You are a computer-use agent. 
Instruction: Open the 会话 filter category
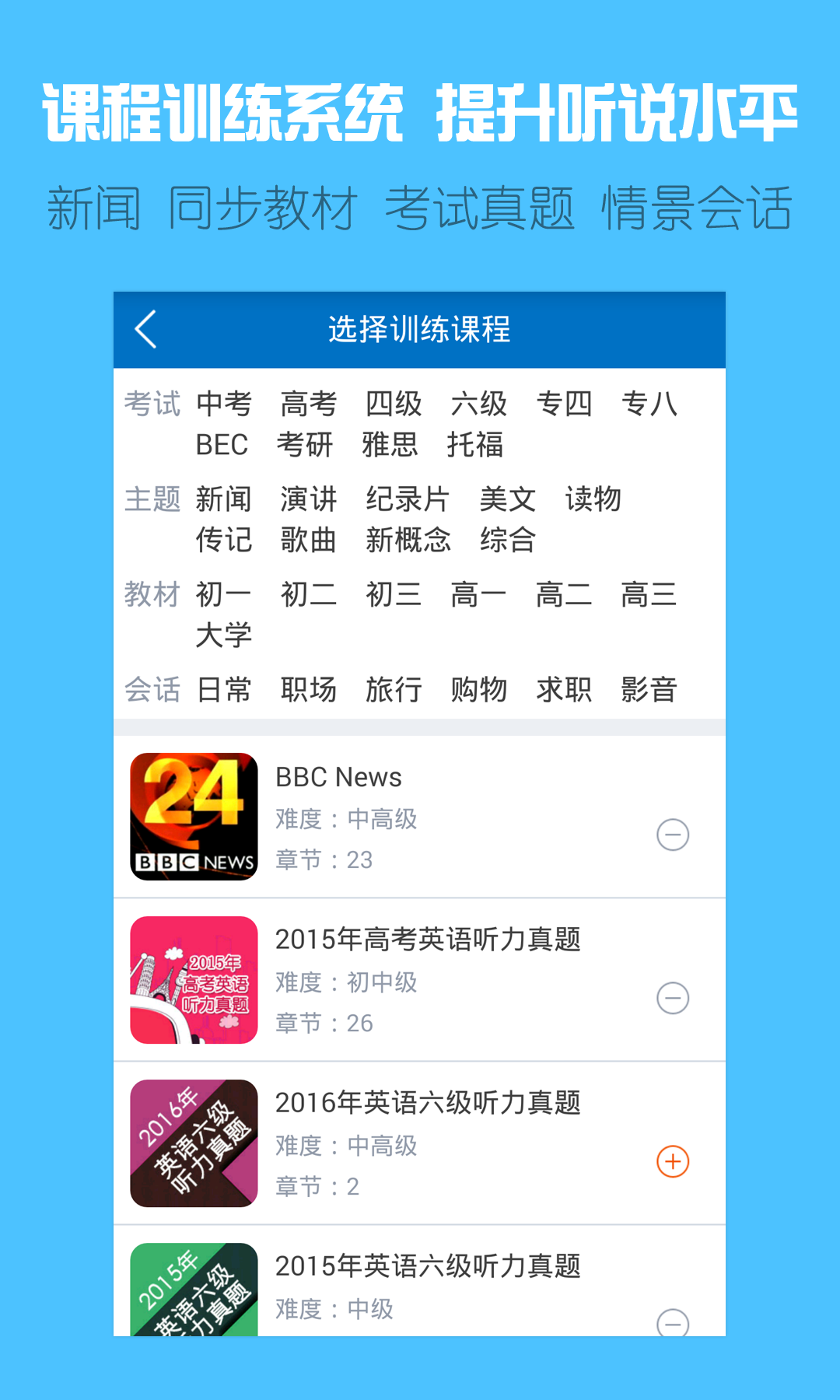pos(153,689)
